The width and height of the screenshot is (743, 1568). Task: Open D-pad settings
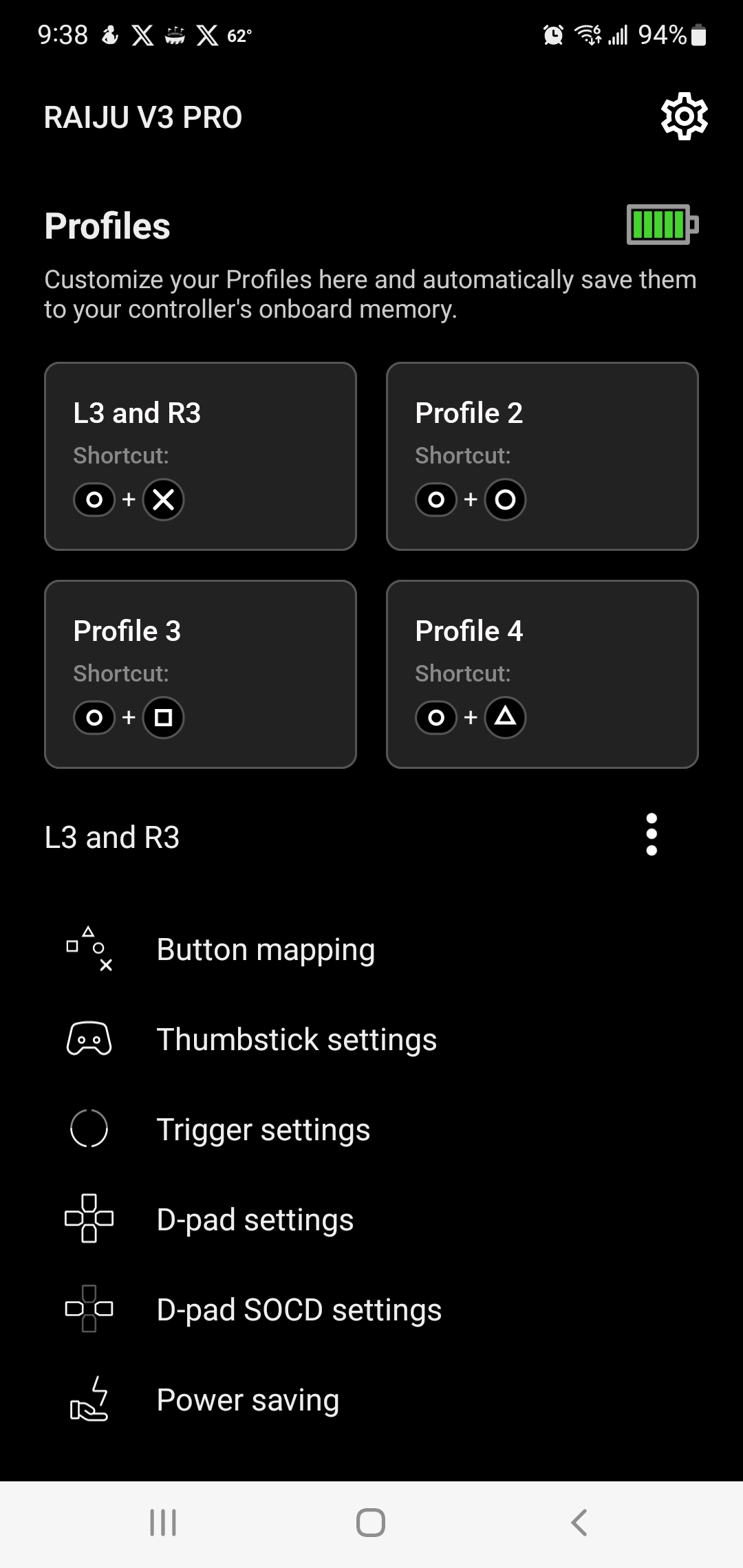point(371,1220)
